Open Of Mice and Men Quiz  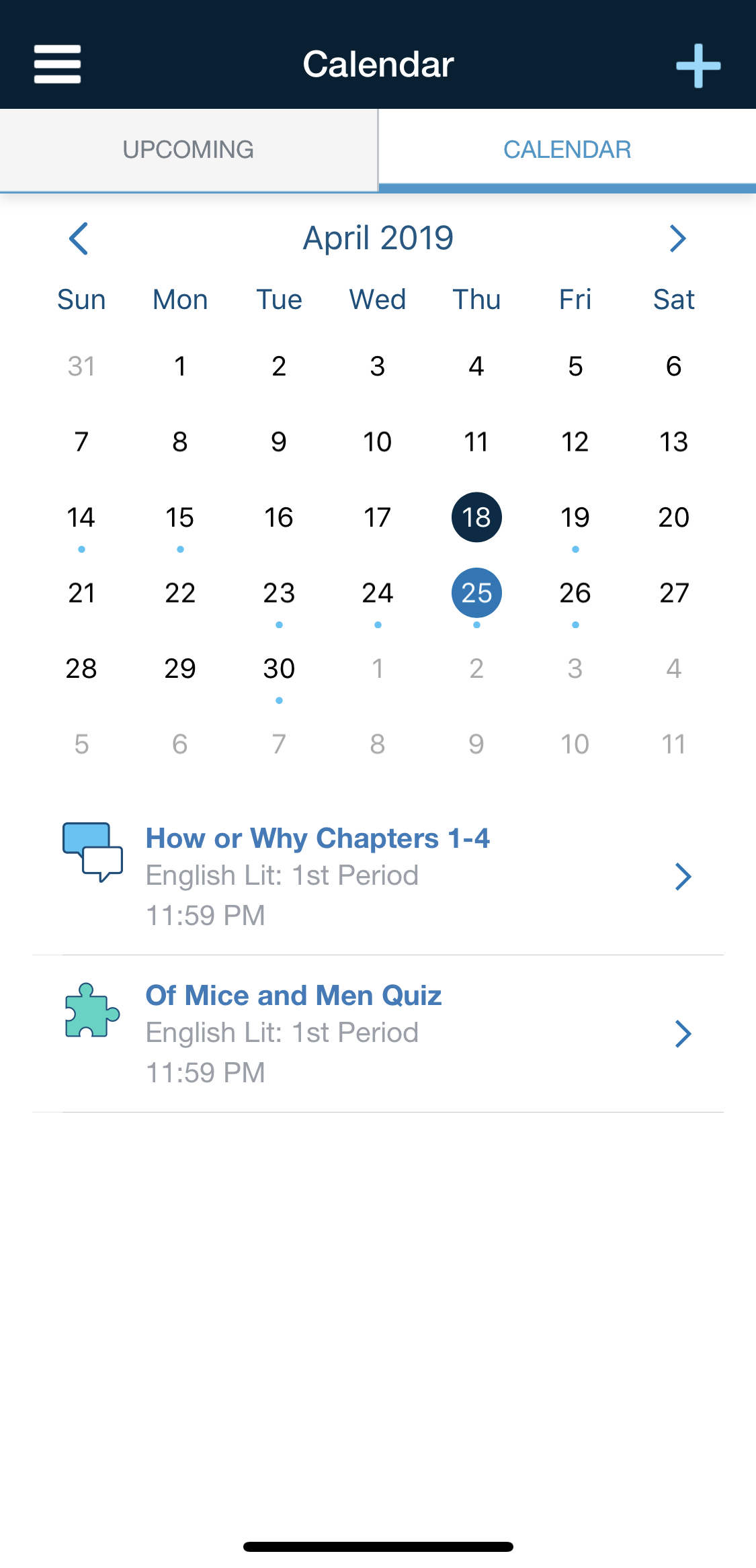coord(378,1033)
